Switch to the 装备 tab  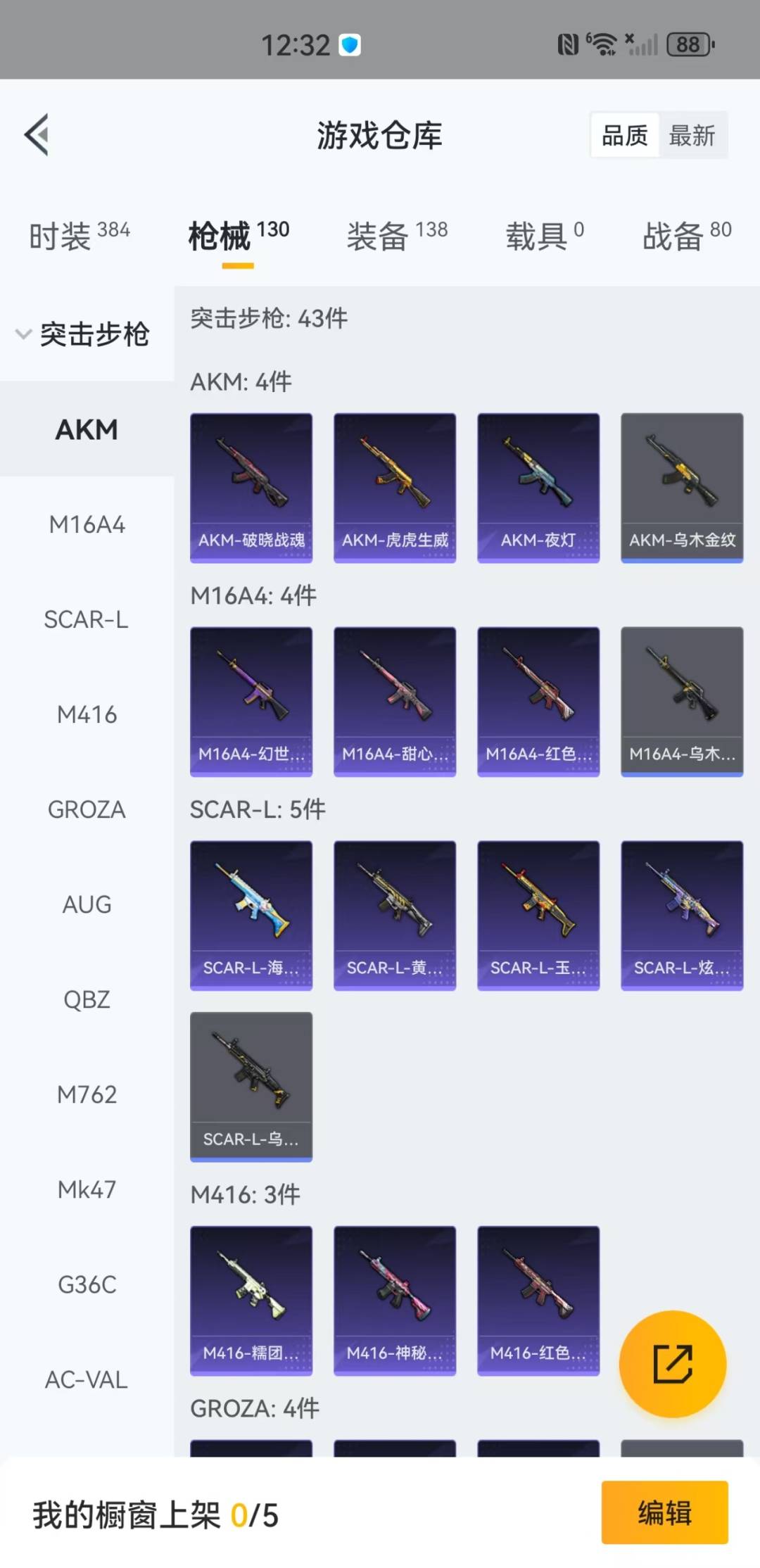[397, 236]
